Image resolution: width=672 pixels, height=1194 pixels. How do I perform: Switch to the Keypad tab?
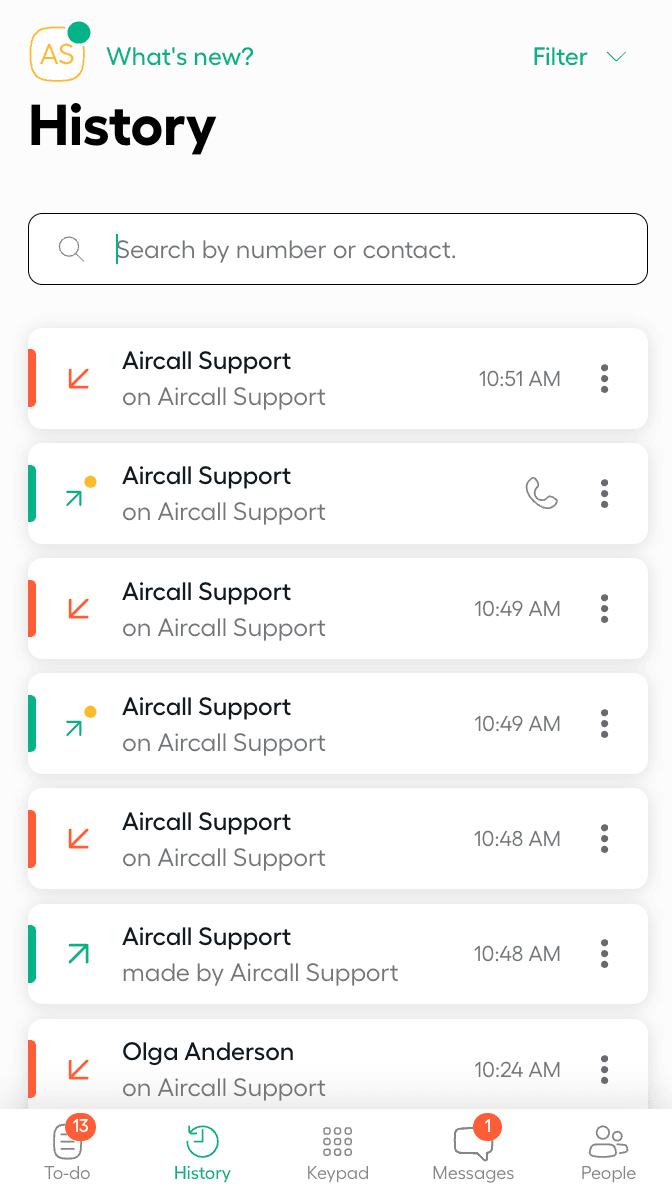pos(337,1151)
